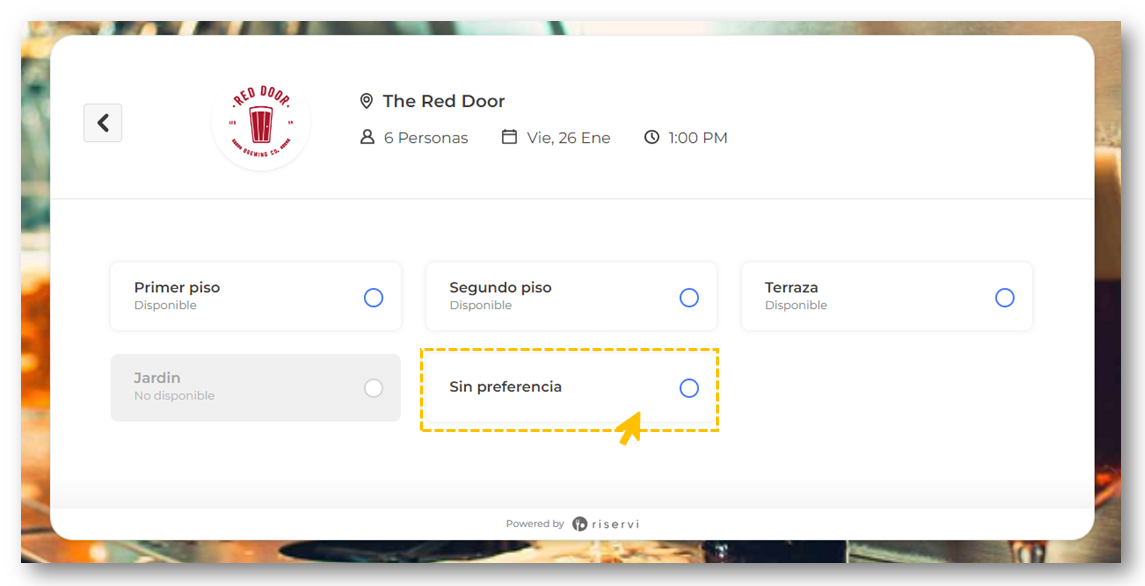
Task: Pick the Terraza option
Action: click(1004, 297)
